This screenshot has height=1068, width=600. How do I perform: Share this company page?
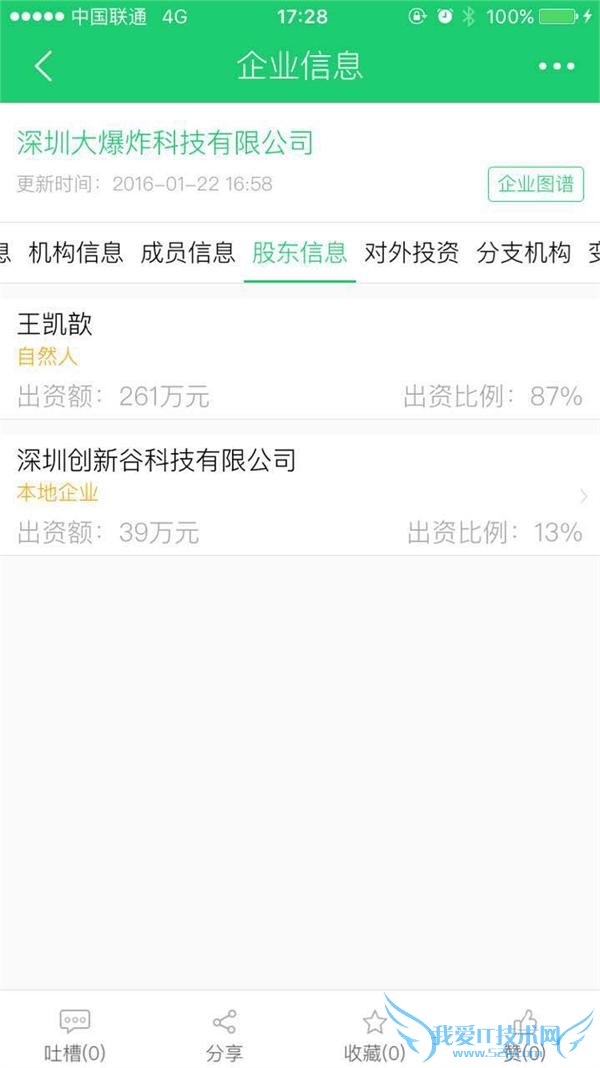224,1034
